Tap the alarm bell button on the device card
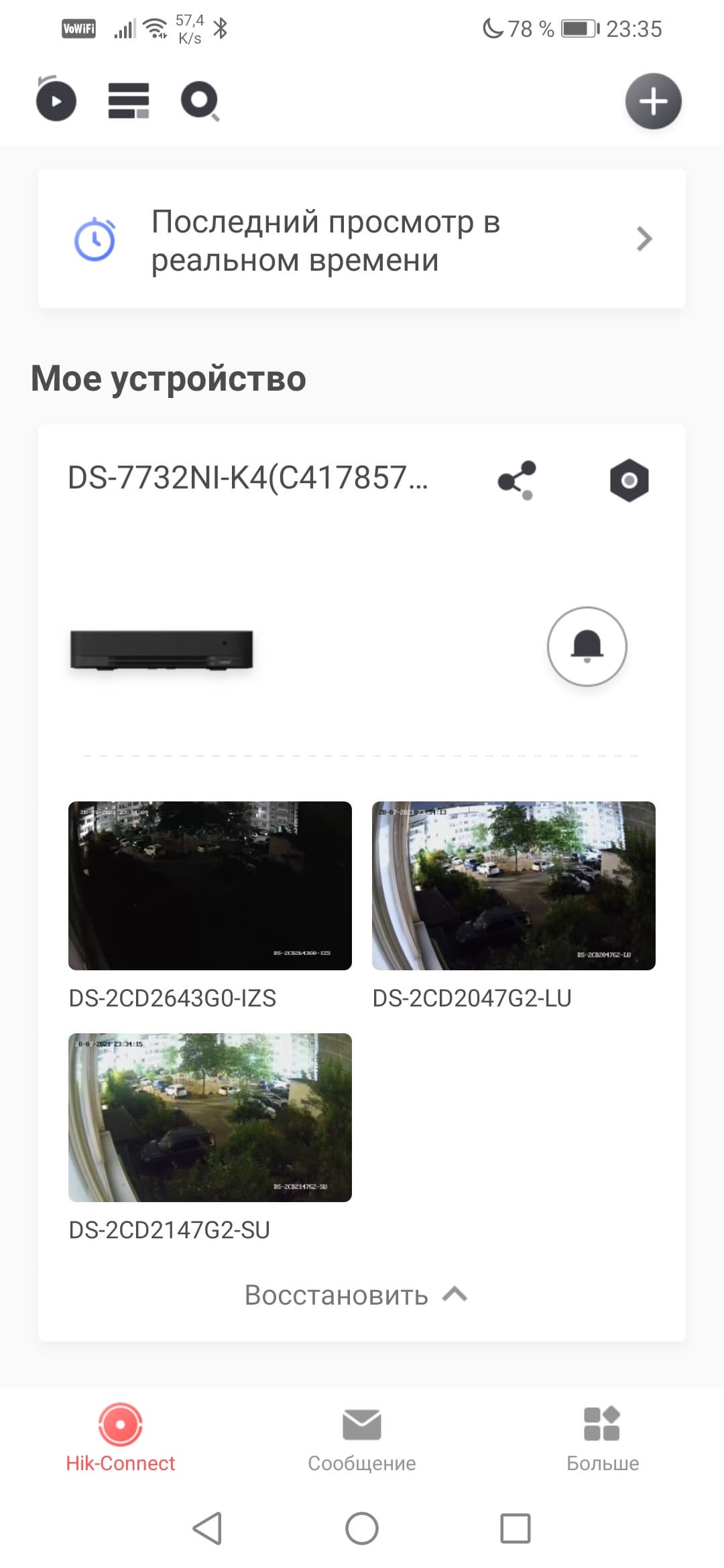The width and height of the screenshot is (724, 1568). pyautogui.click(x=587, y=646)
